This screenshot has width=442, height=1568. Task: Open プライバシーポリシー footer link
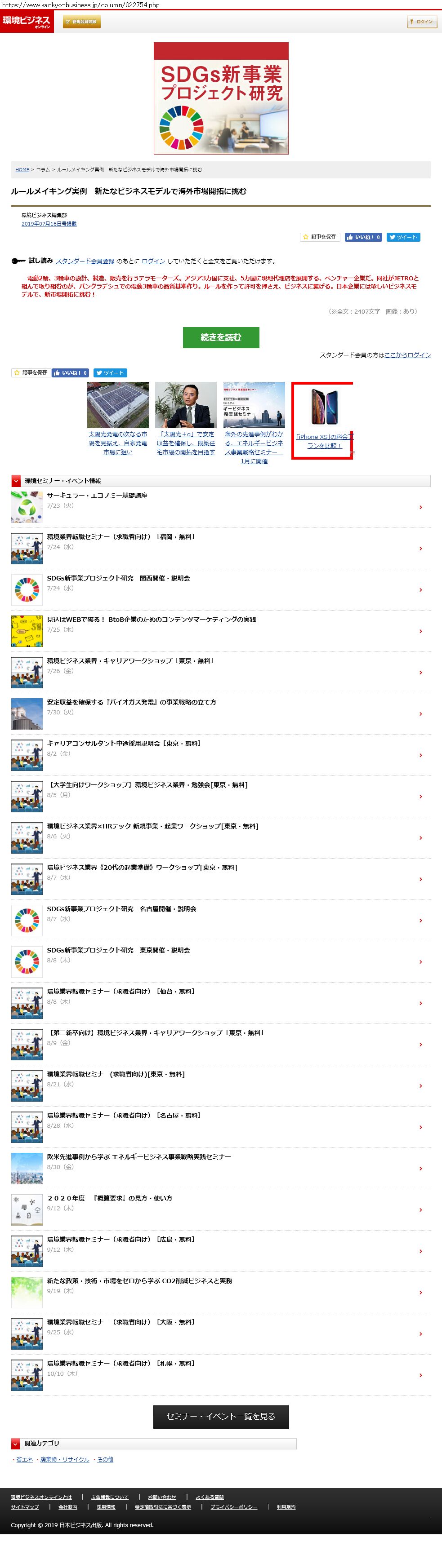click(x=234, y=1506)
